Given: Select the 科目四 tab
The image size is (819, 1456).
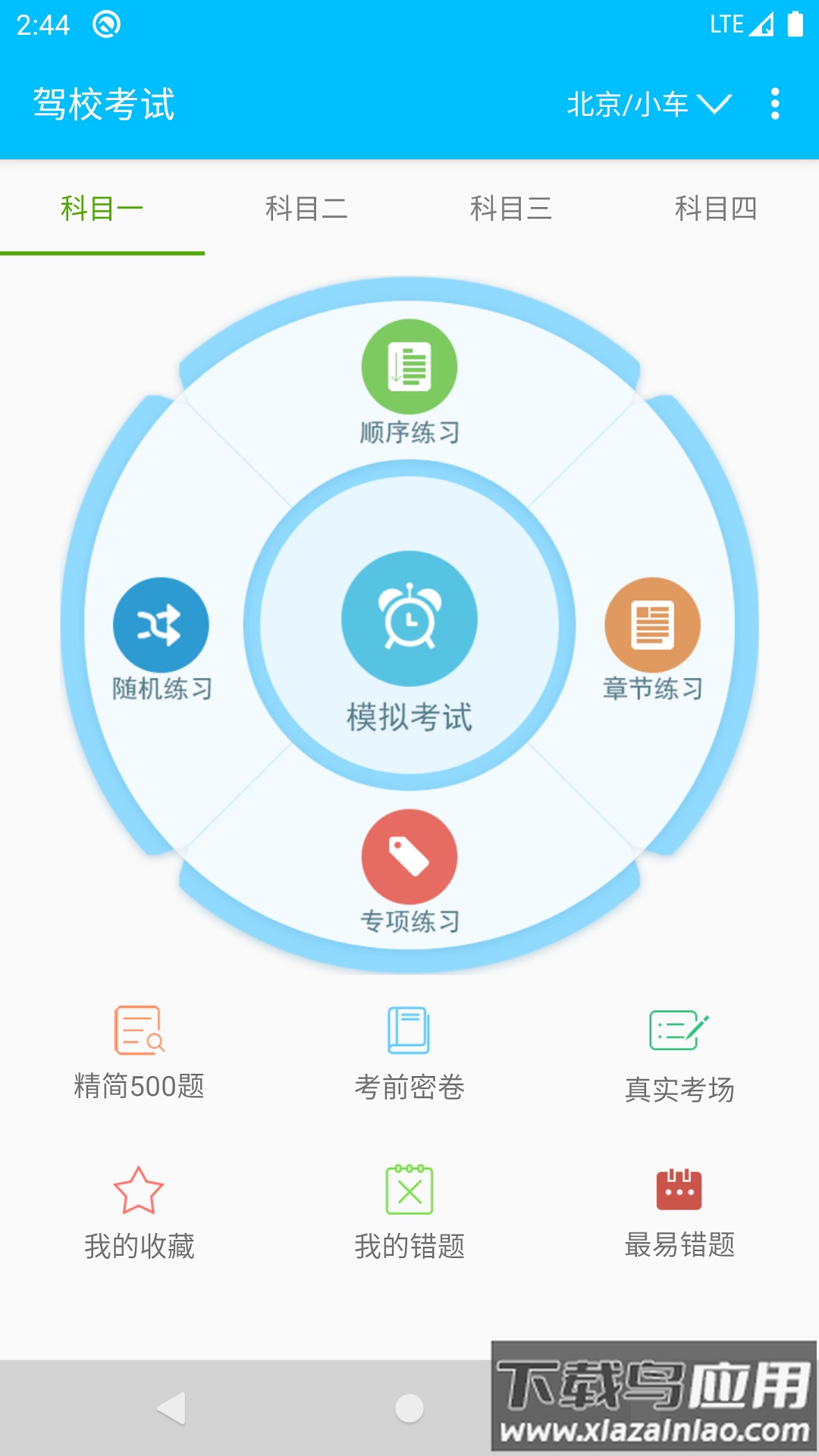Looking at the screenshot, I should [717, 210].
